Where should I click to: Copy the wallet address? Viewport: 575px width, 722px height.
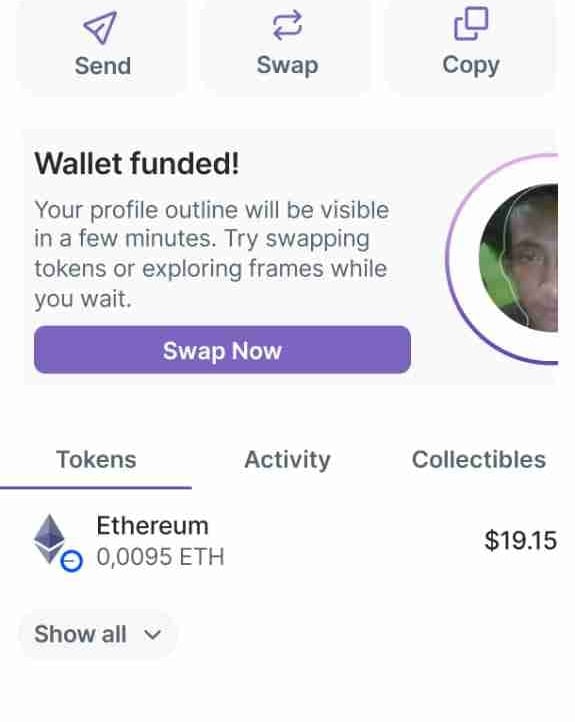pyautogui.click(x=470, y=46)
